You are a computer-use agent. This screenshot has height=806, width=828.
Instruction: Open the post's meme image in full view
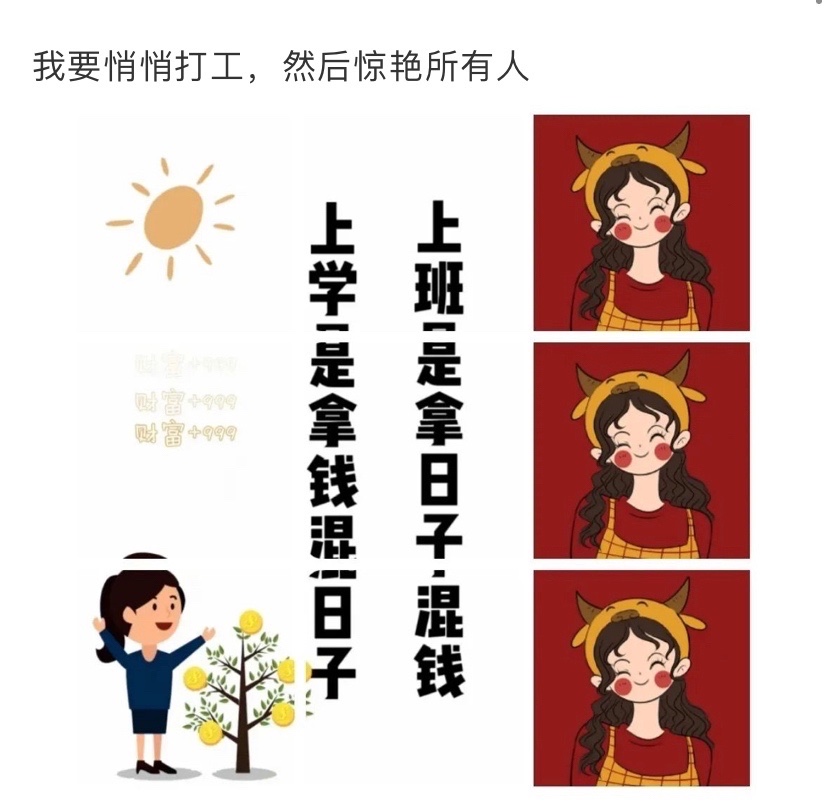pos(414,450)
